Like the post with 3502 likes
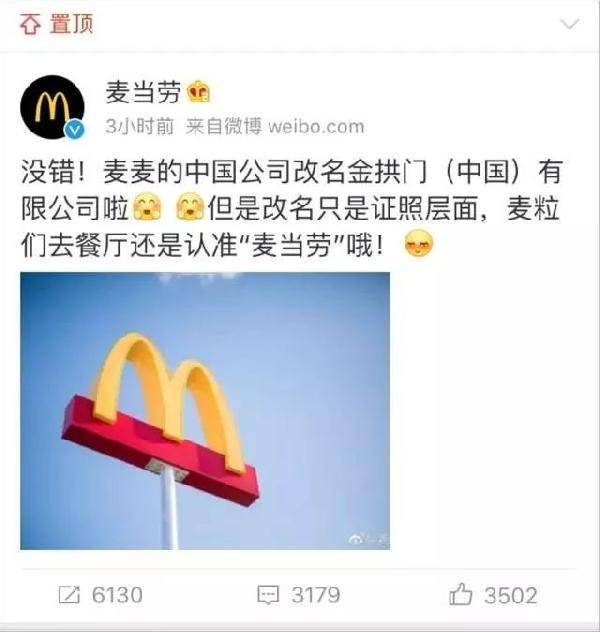Image resolution: width=600 pixels, height=632 pixels. click(x=493, y=595)
